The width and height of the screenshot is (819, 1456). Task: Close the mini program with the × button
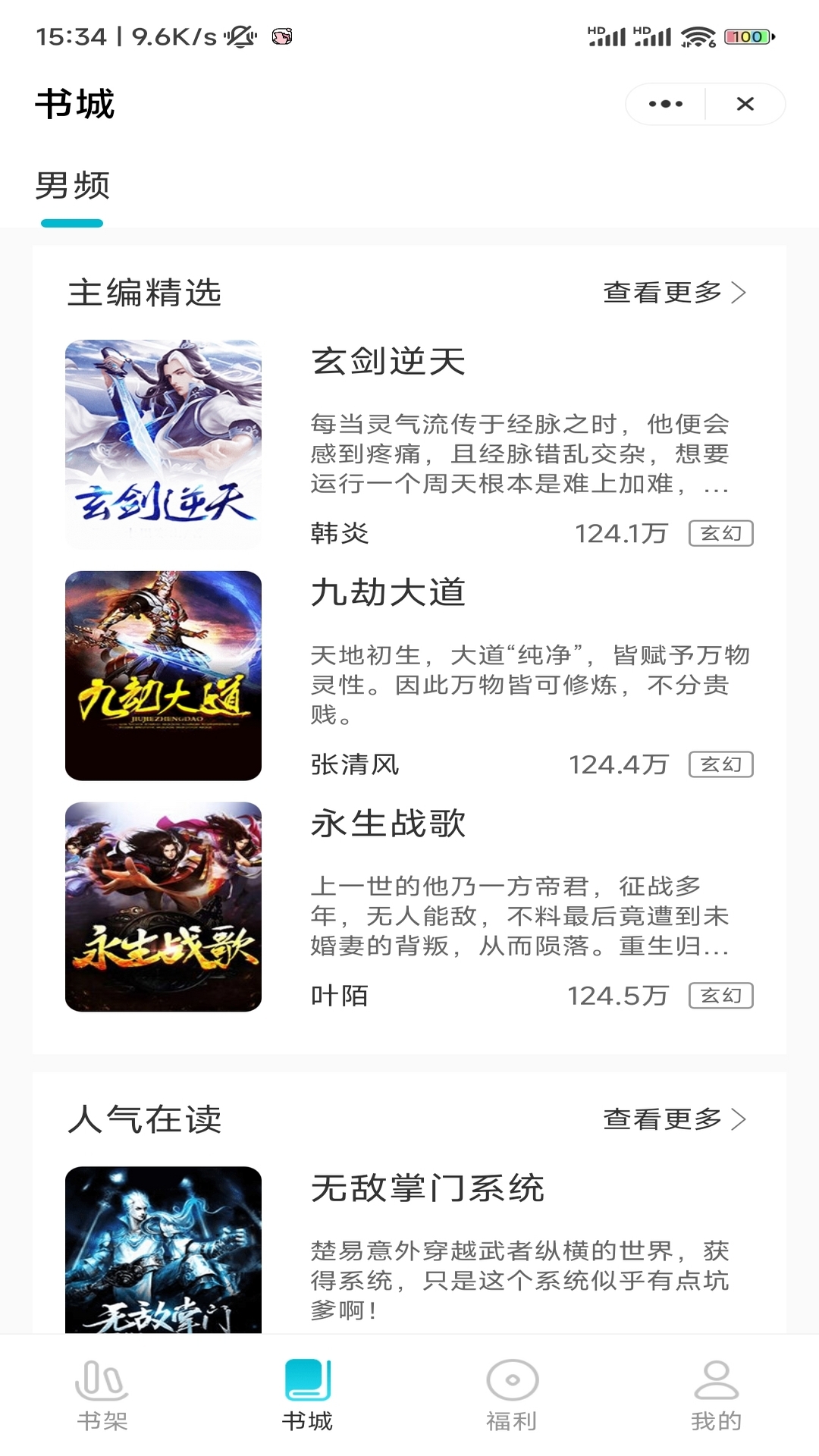(x=745, y=104)
